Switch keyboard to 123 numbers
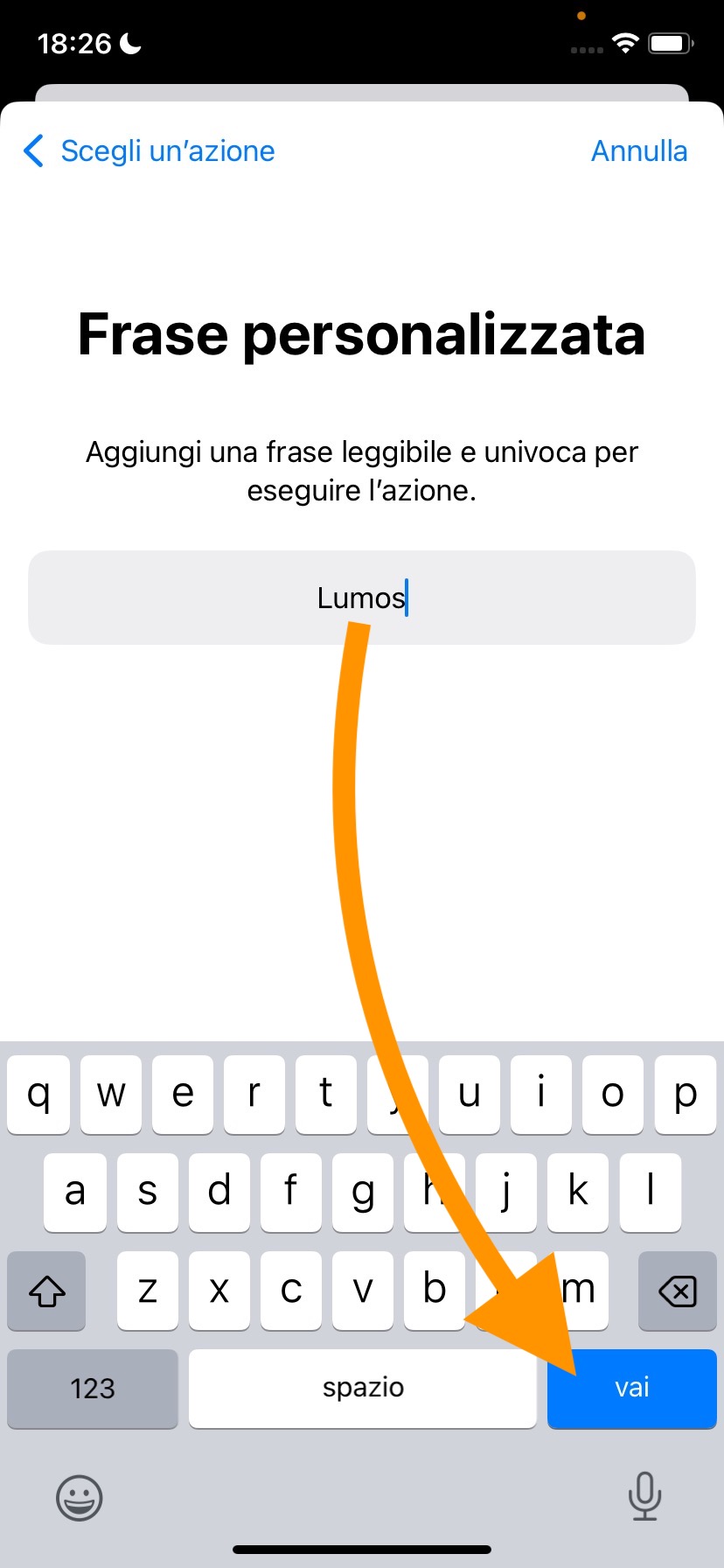The image size is (724, 1568). pos(93,1388)
